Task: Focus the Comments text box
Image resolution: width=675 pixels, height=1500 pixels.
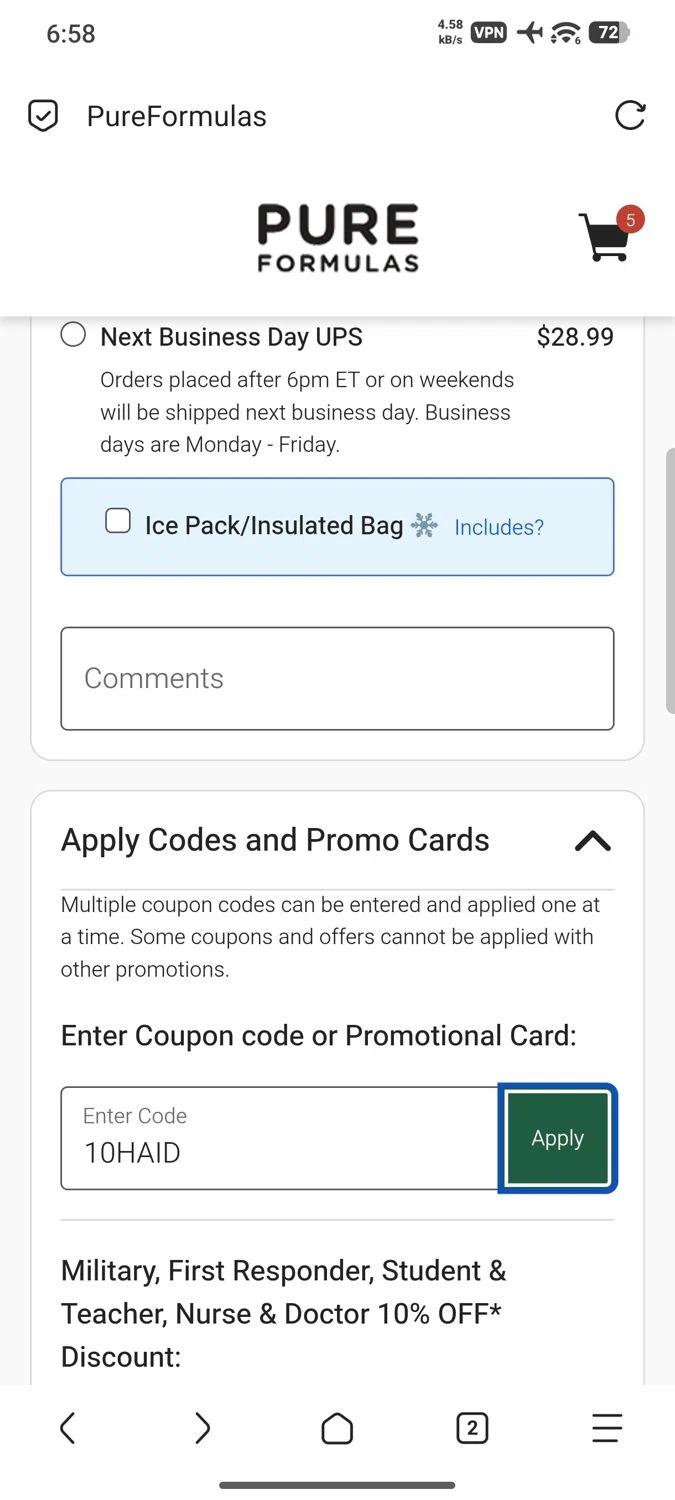Action: 337,678
